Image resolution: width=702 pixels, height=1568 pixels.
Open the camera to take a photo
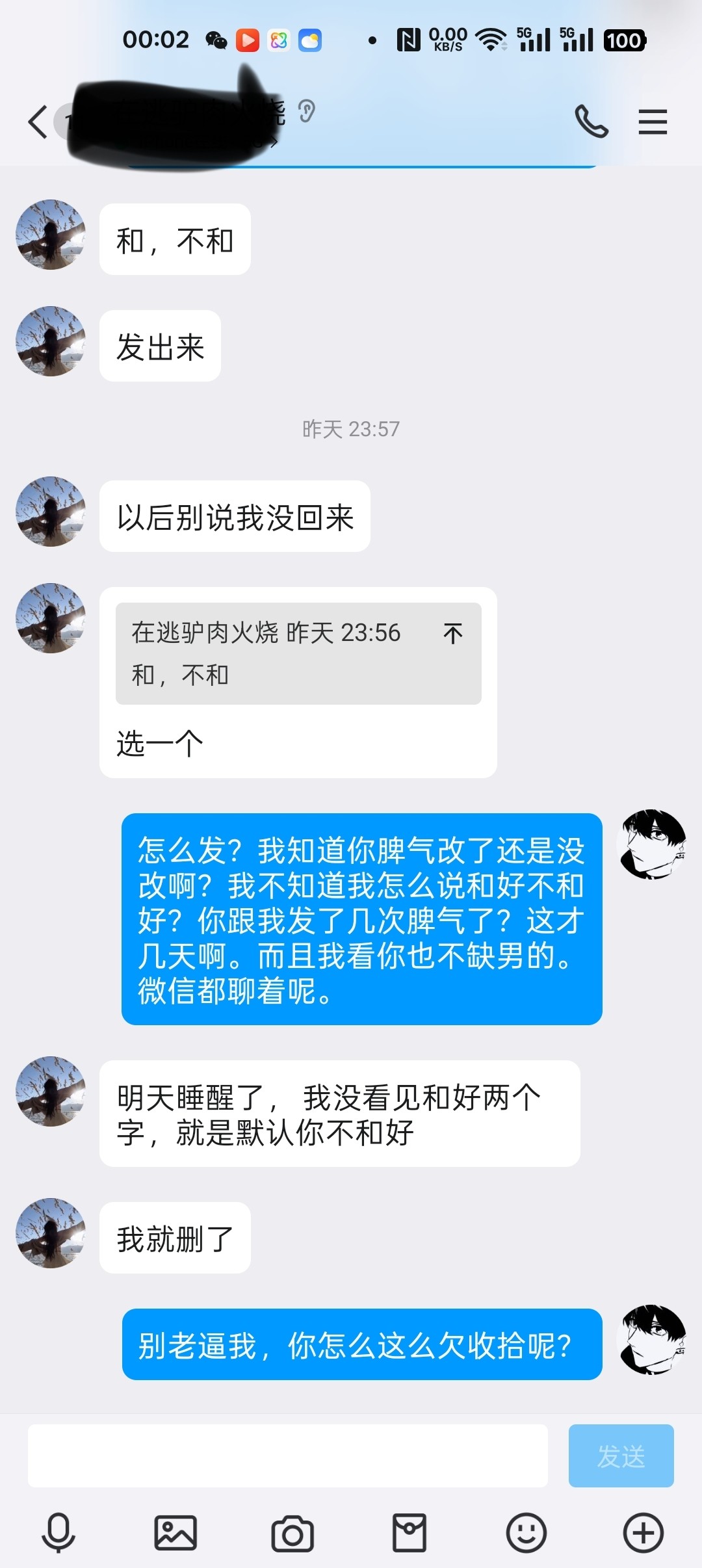[292, 1533]
